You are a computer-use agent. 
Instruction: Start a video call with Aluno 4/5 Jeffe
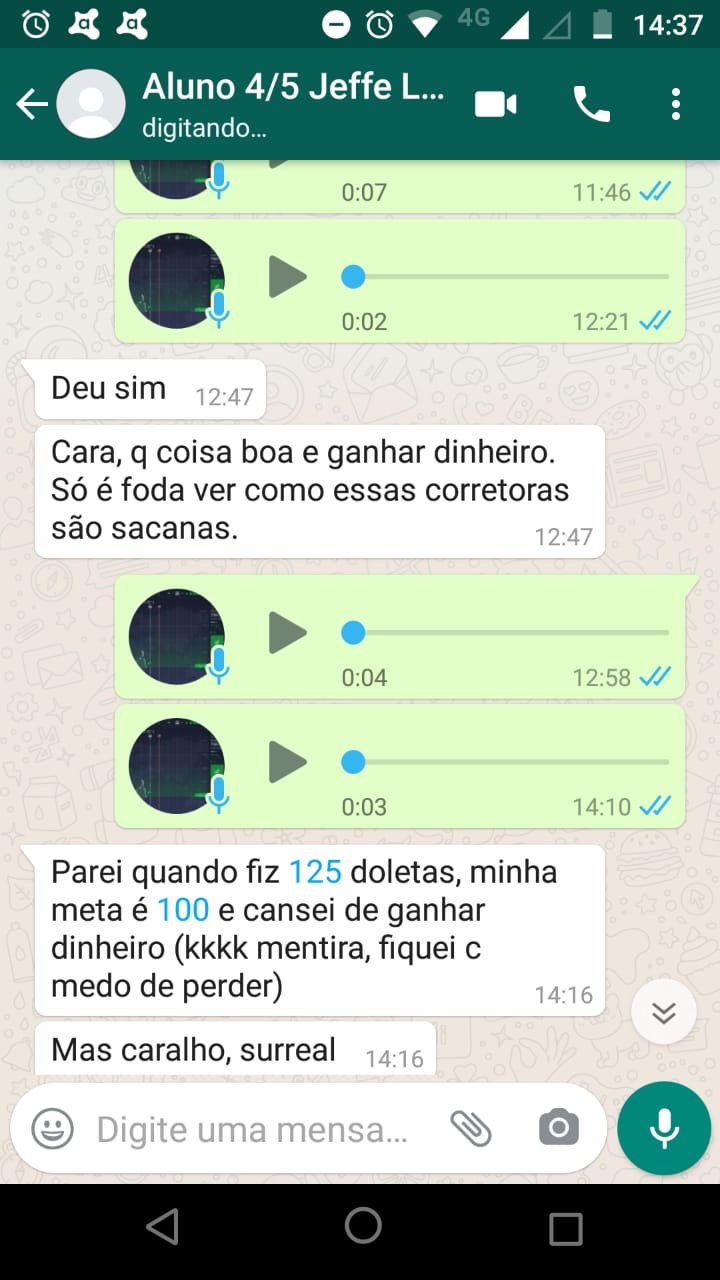pos(495,103)
